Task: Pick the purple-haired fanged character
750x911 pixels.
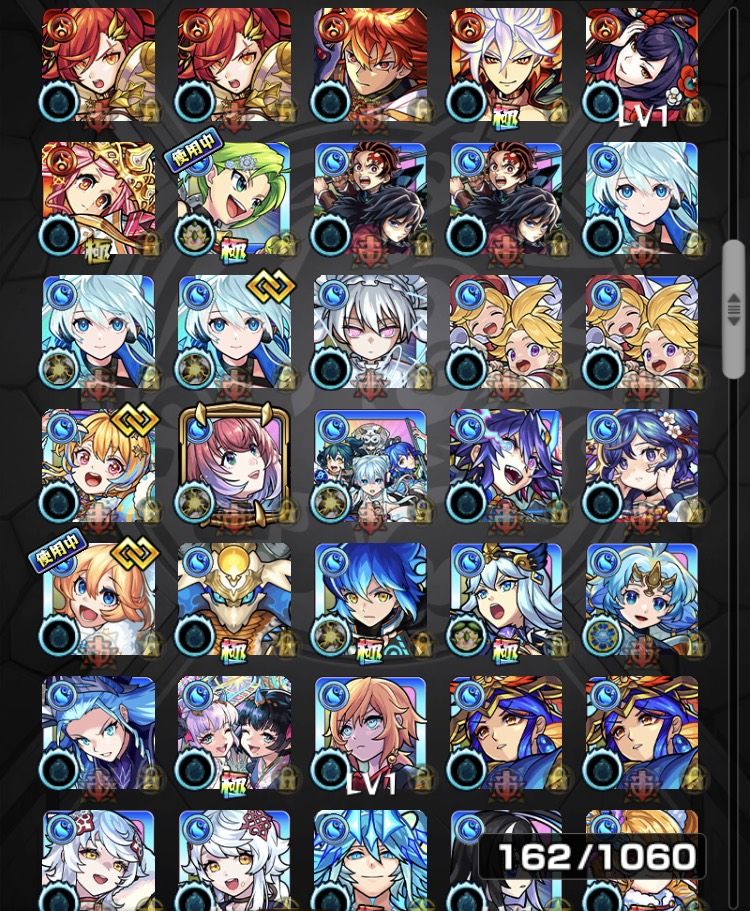Action: [x=506, y=466]
